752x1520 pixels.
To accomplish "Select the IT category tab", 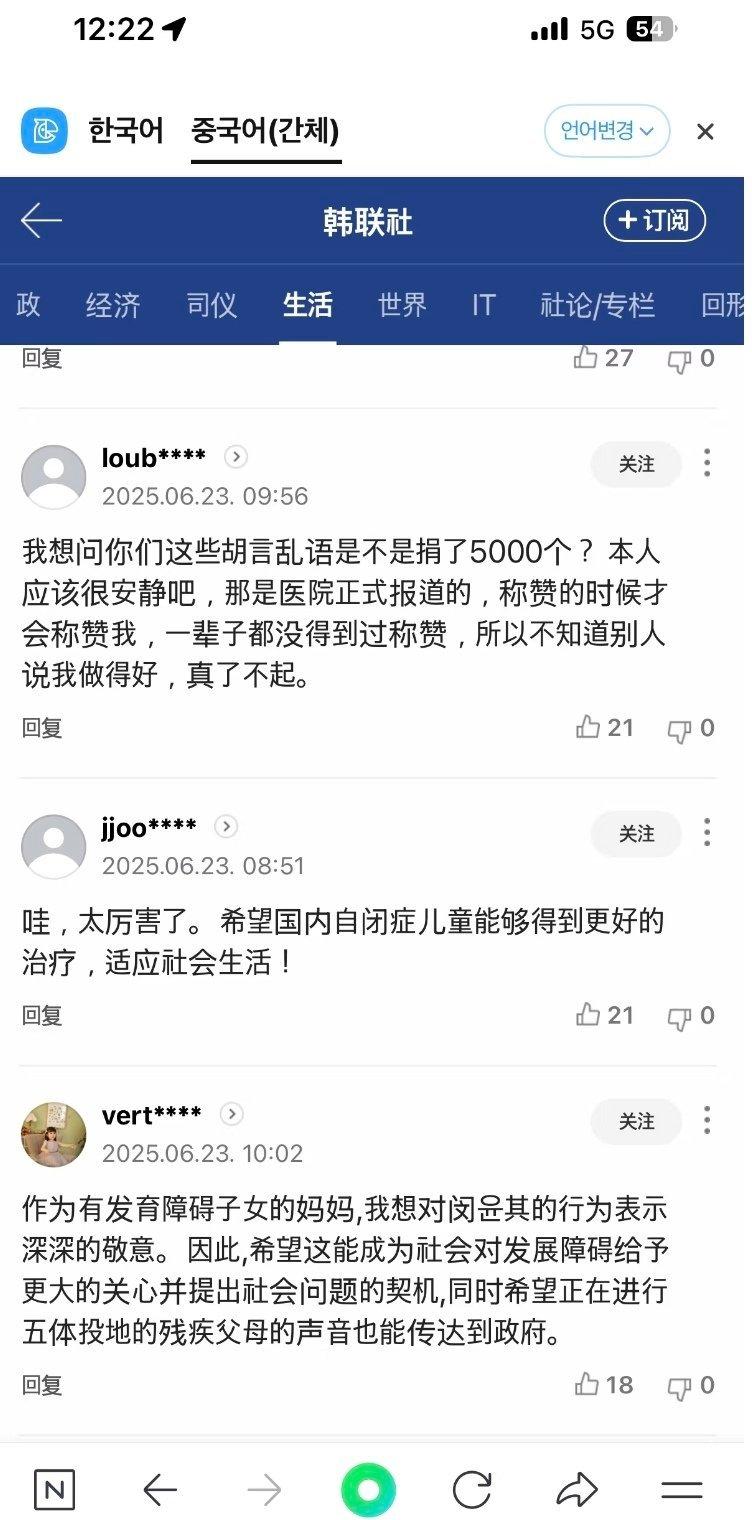I will 483,305.
